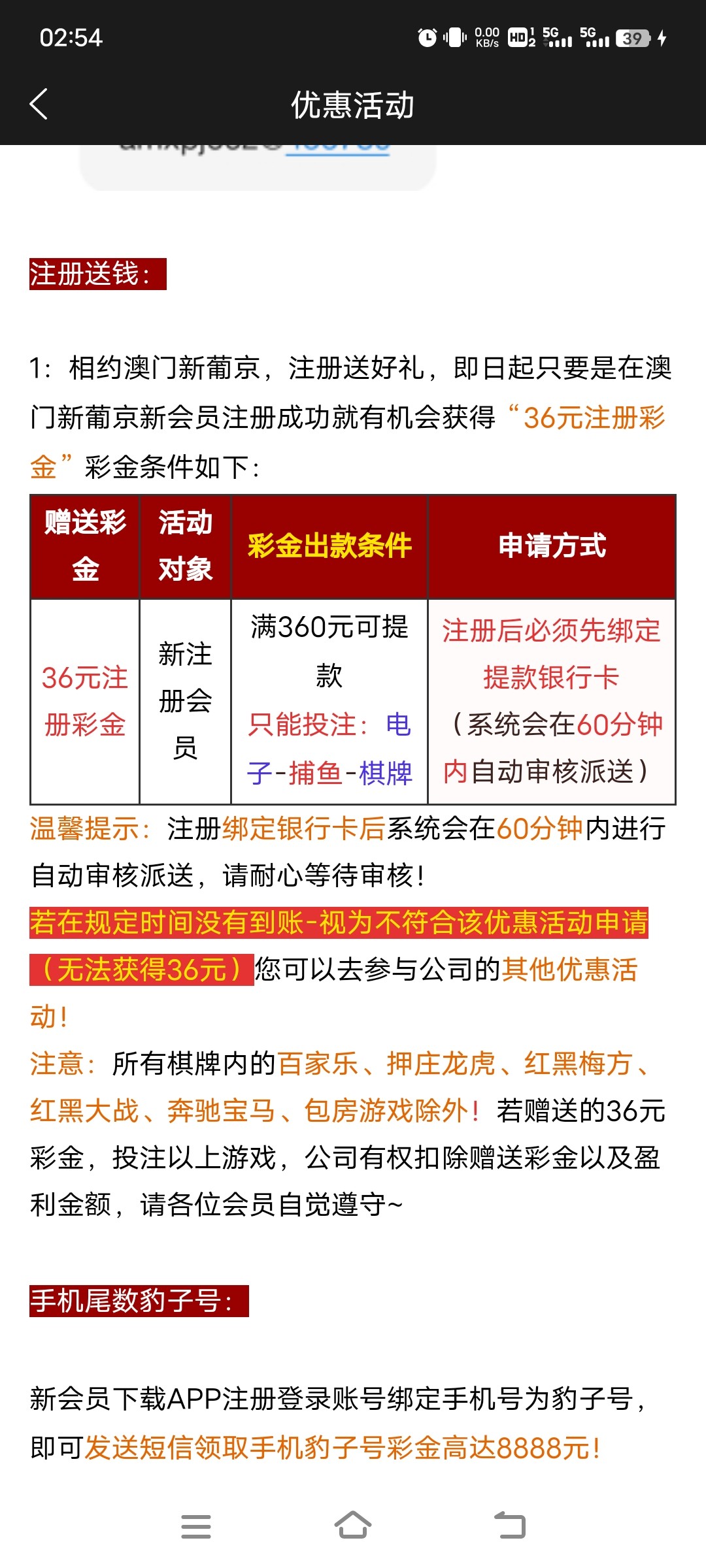This screenshot has height=1568, width=706.
Task: Go back from the 优惠活动 page
Action: click(x=39, y=105)
